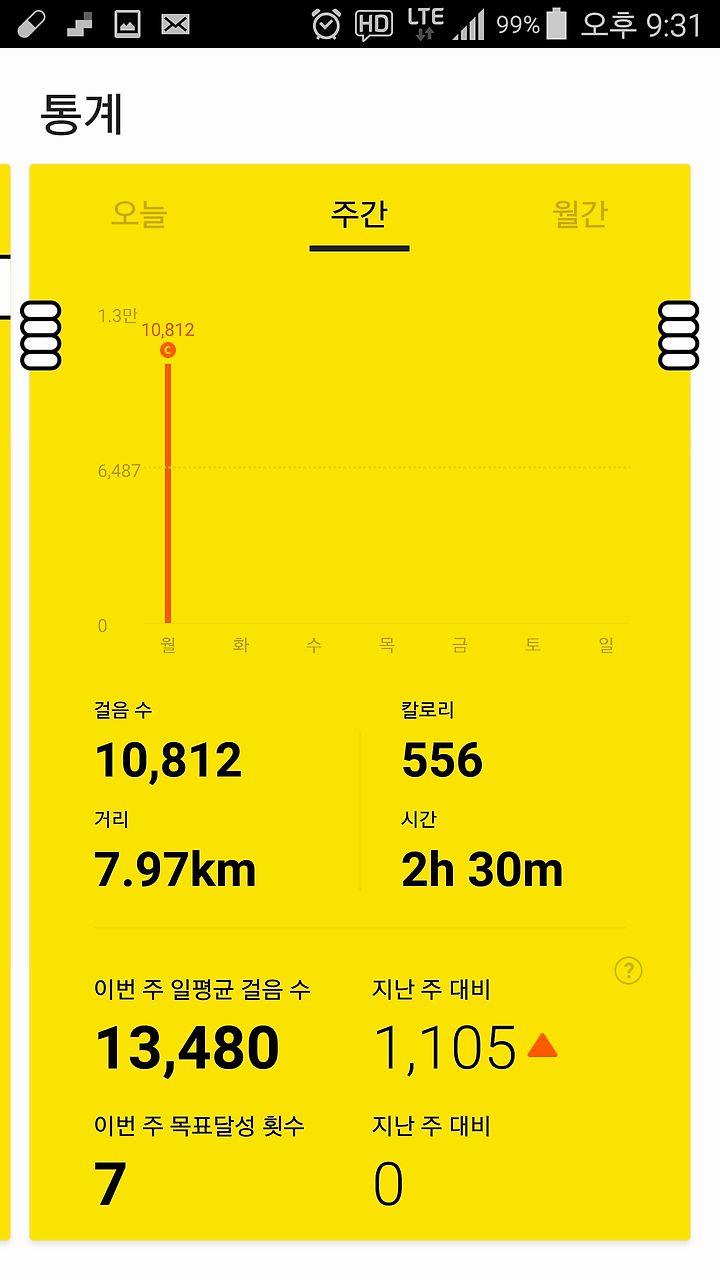720x1280 pixels.
Task: Tap the 월 bar marker showing 10,812
Action: pos(167,349)
